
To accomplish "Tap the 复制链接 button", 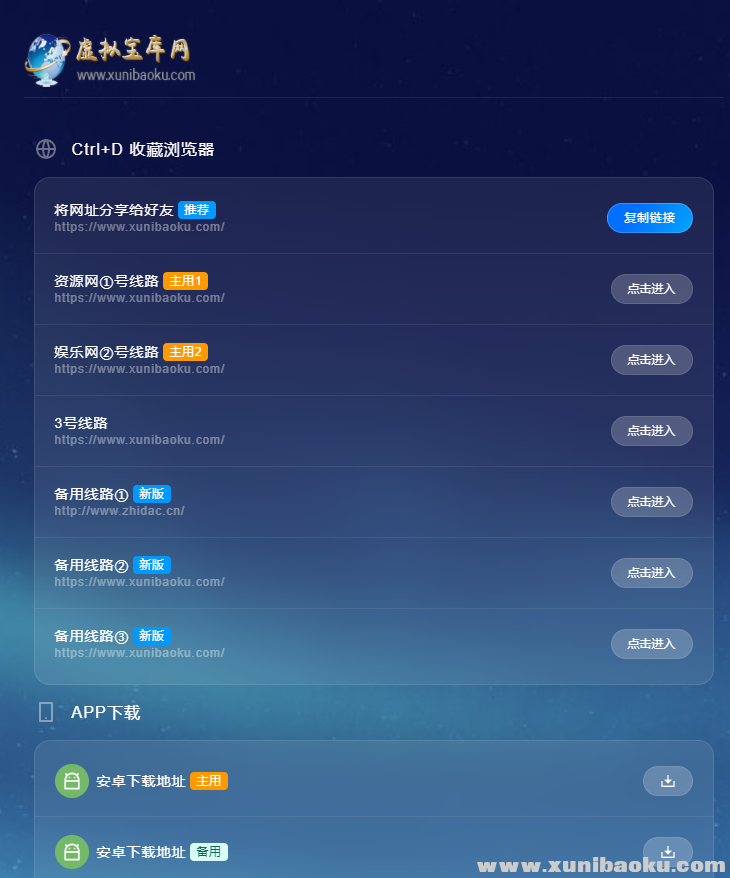I will pos(650,218).
